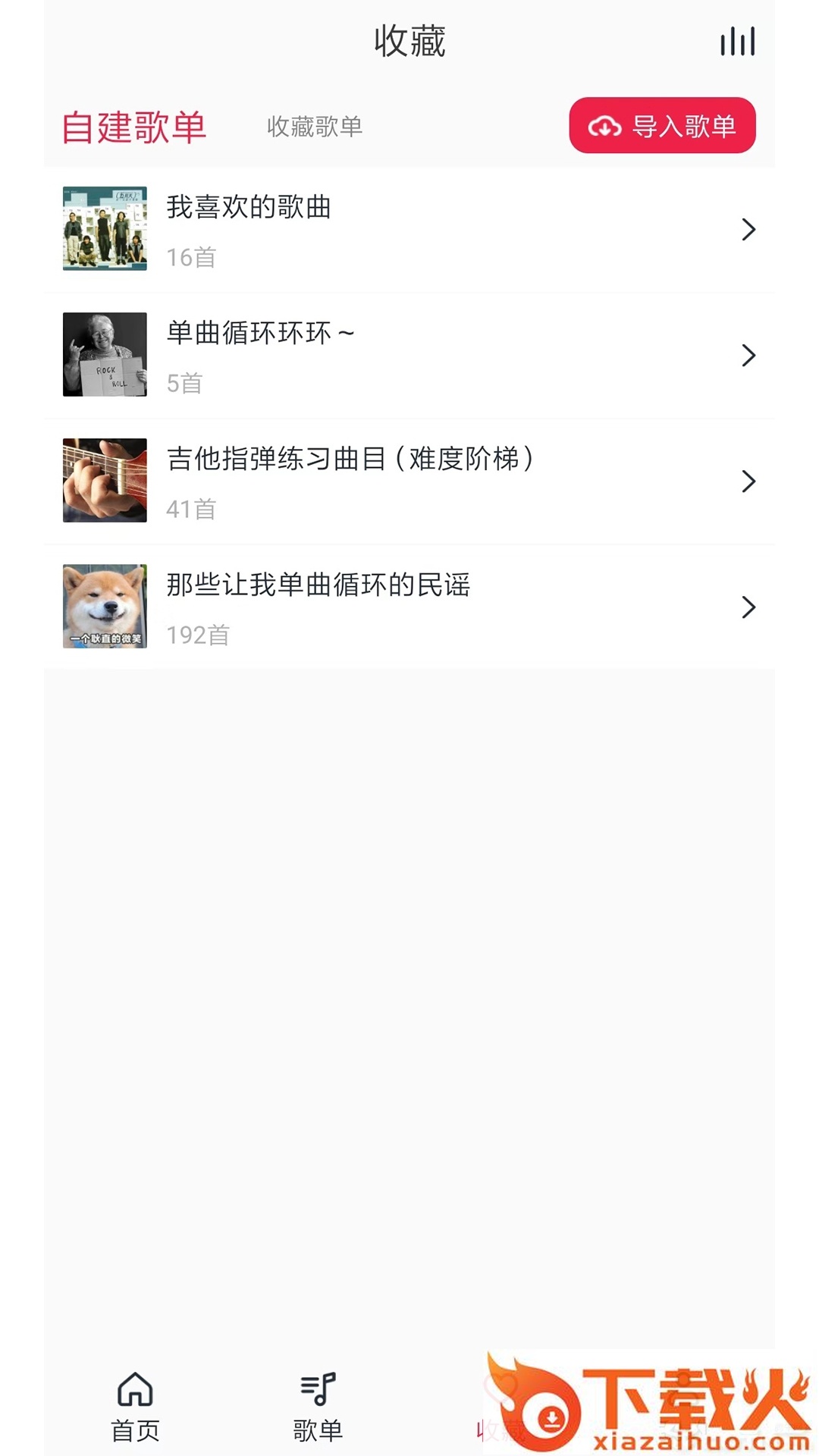Open the 吉他指弹练习曲目 playlist
Image resolution: width=819 pixels, height=1456 pixels.
409,481
